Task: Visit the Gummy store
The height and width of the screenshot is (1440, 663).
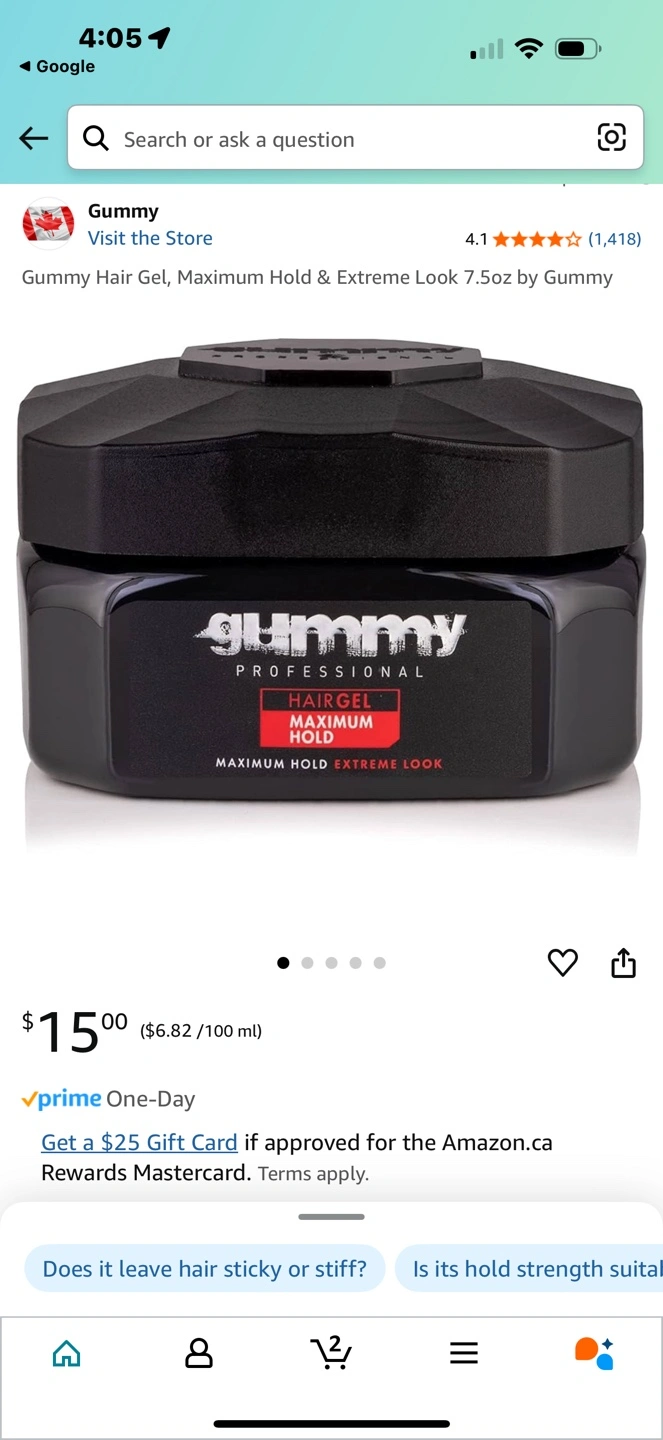Action: pos(150,238)
